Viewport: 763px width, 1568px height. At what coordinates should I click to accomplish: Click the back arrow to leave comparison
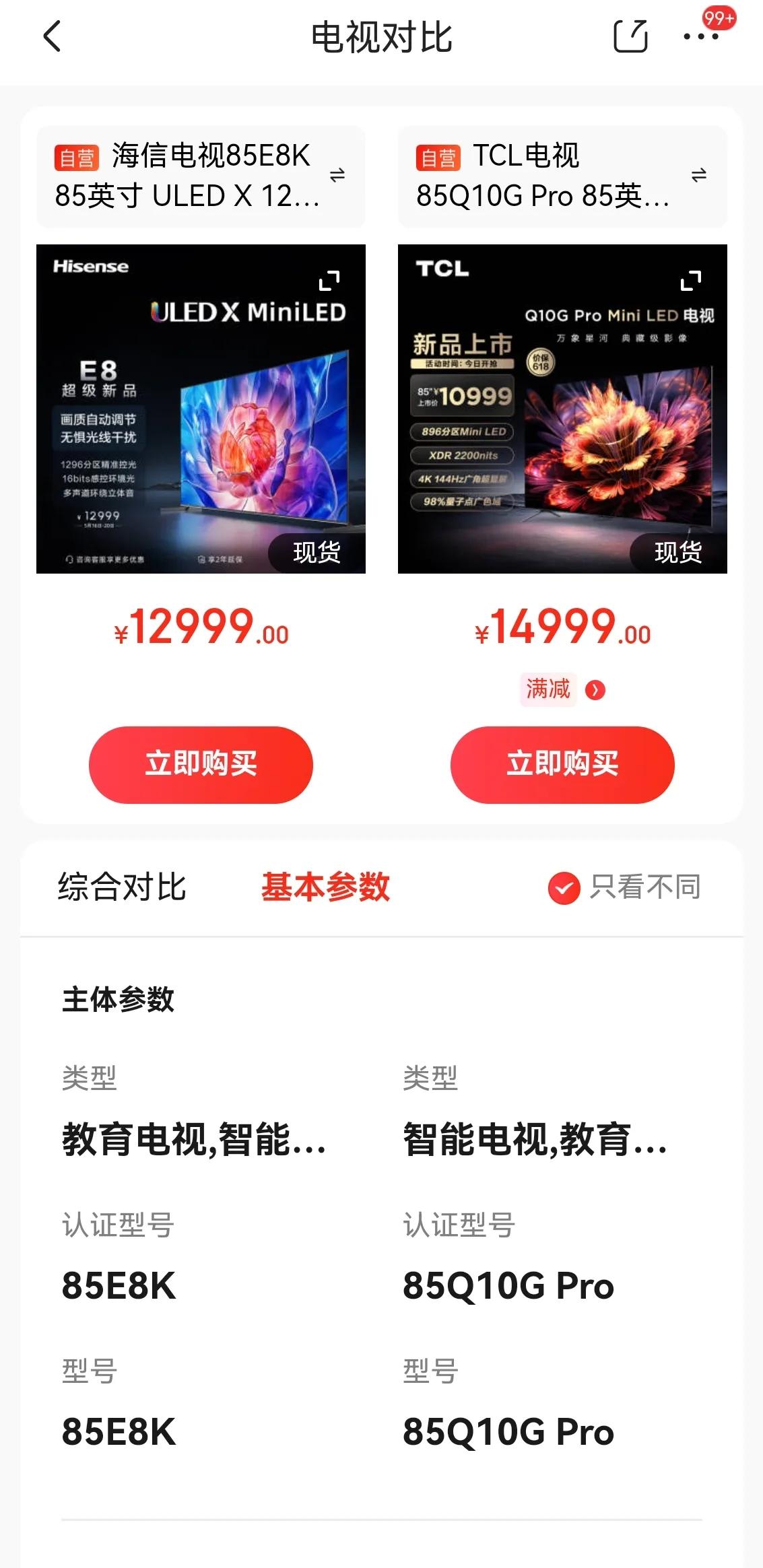click(51, 37)
